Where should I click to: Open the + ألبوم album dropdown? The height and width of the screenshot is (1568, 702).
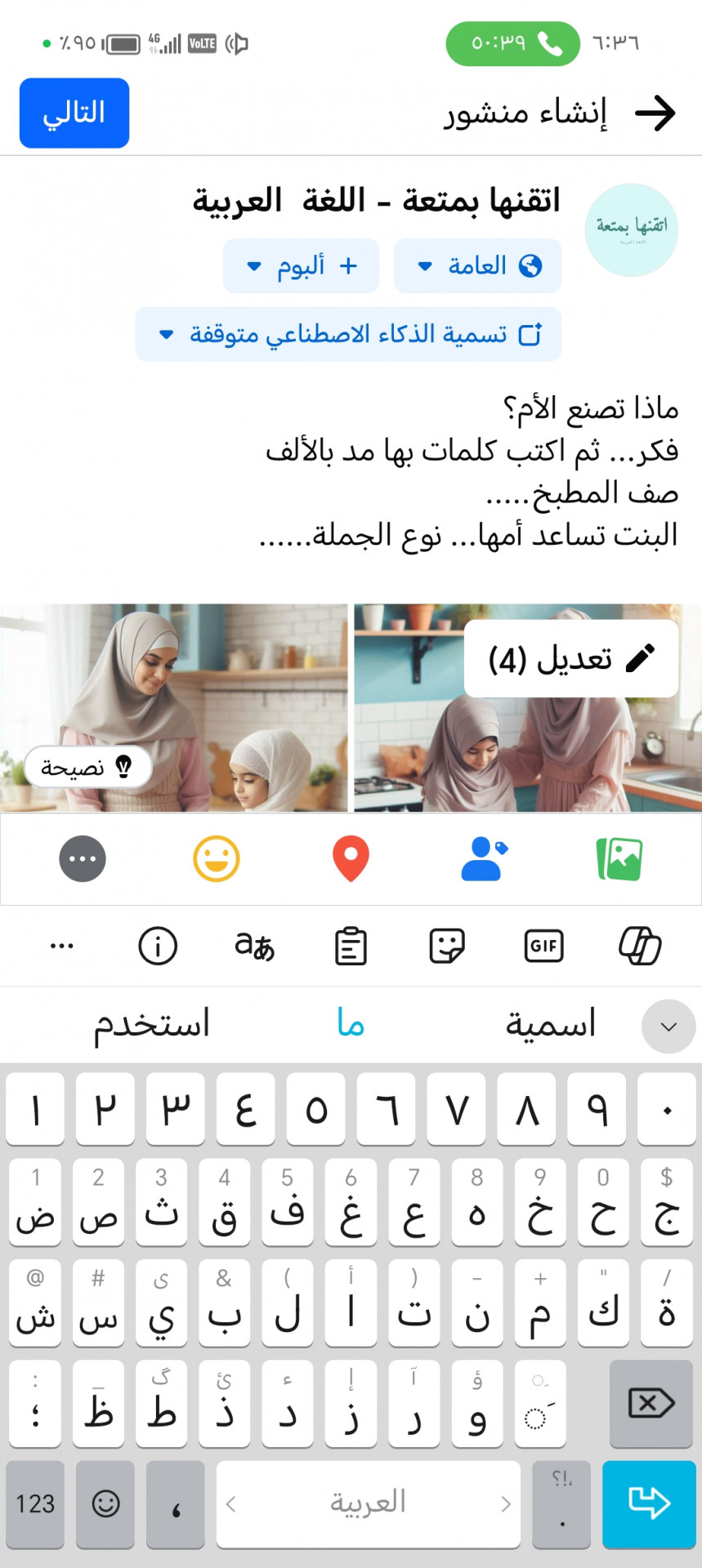click(301, 265)
